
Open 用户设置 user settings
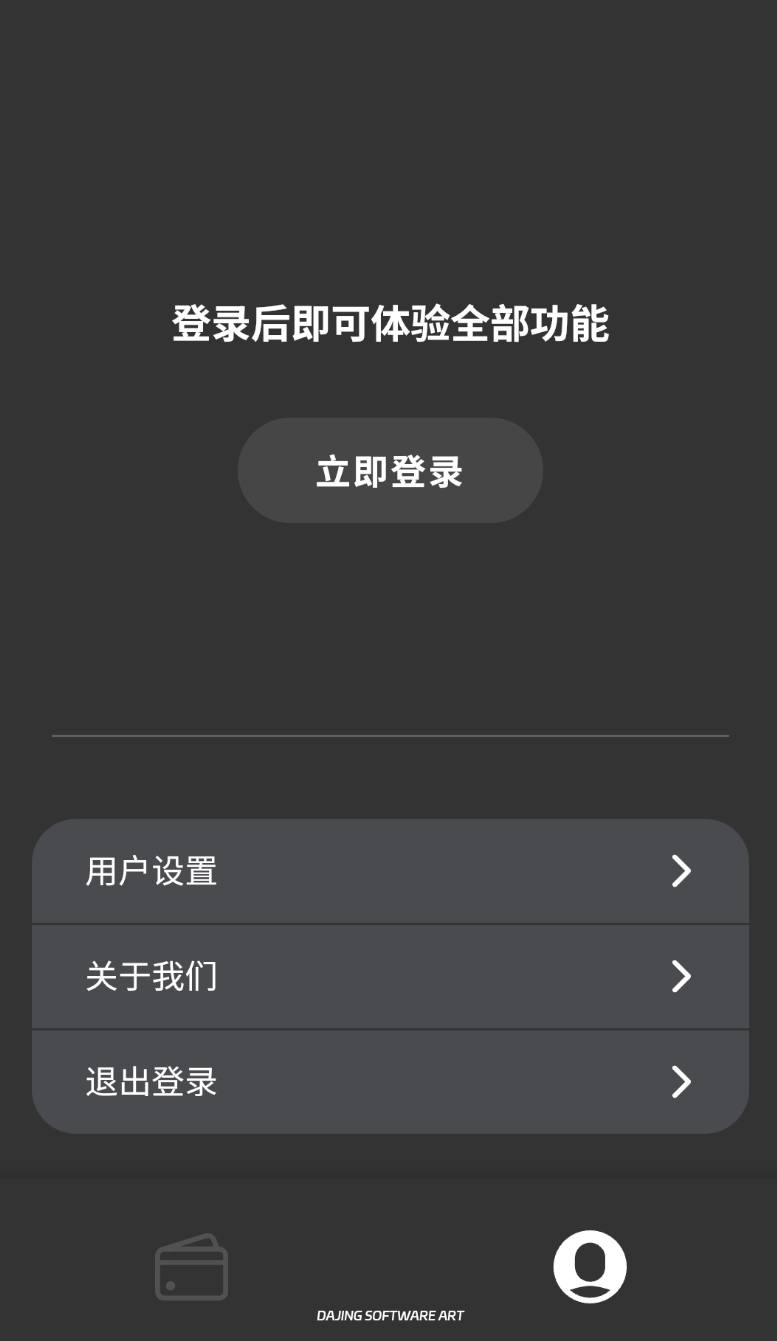(390, 871)
